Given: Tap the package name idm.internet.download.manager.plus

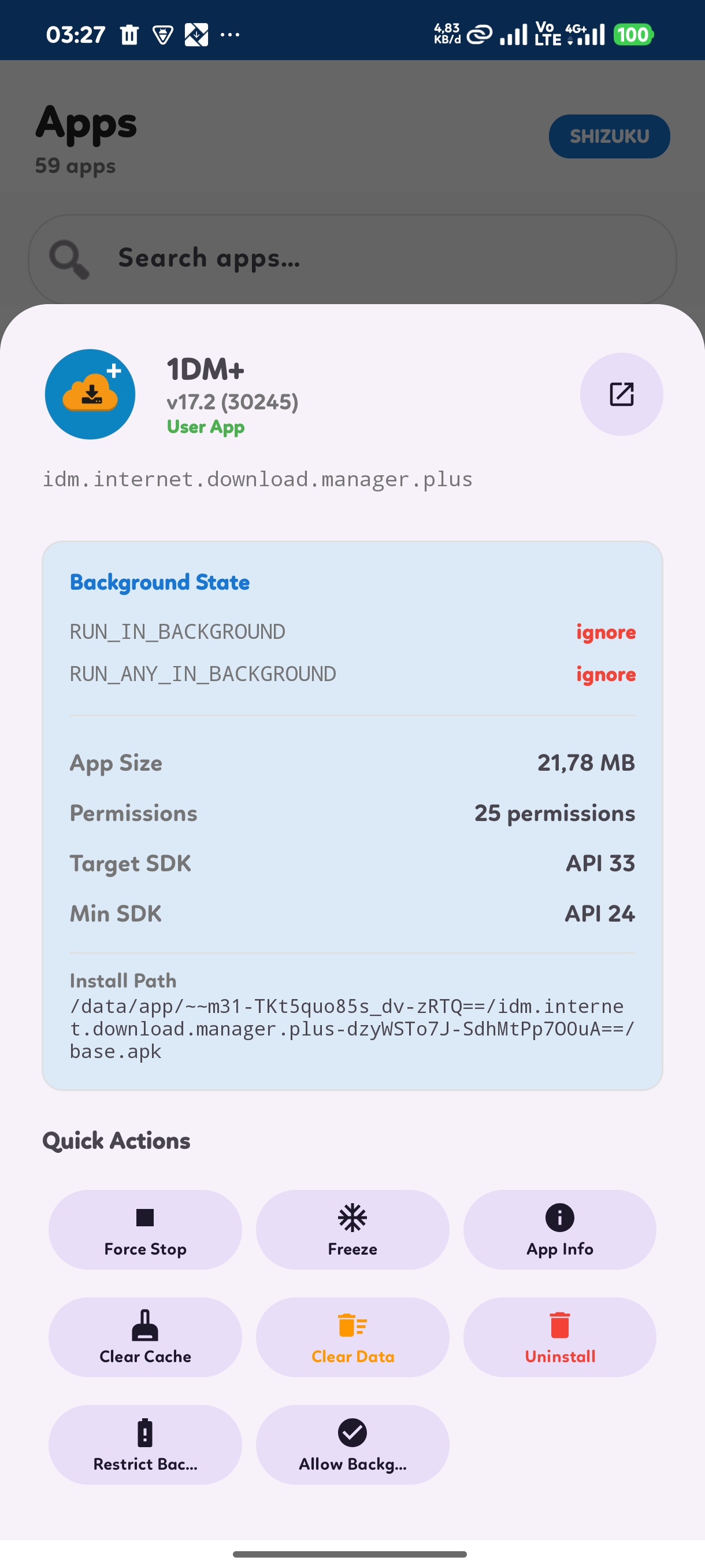Looking at the screenshot, I should 257,479.
